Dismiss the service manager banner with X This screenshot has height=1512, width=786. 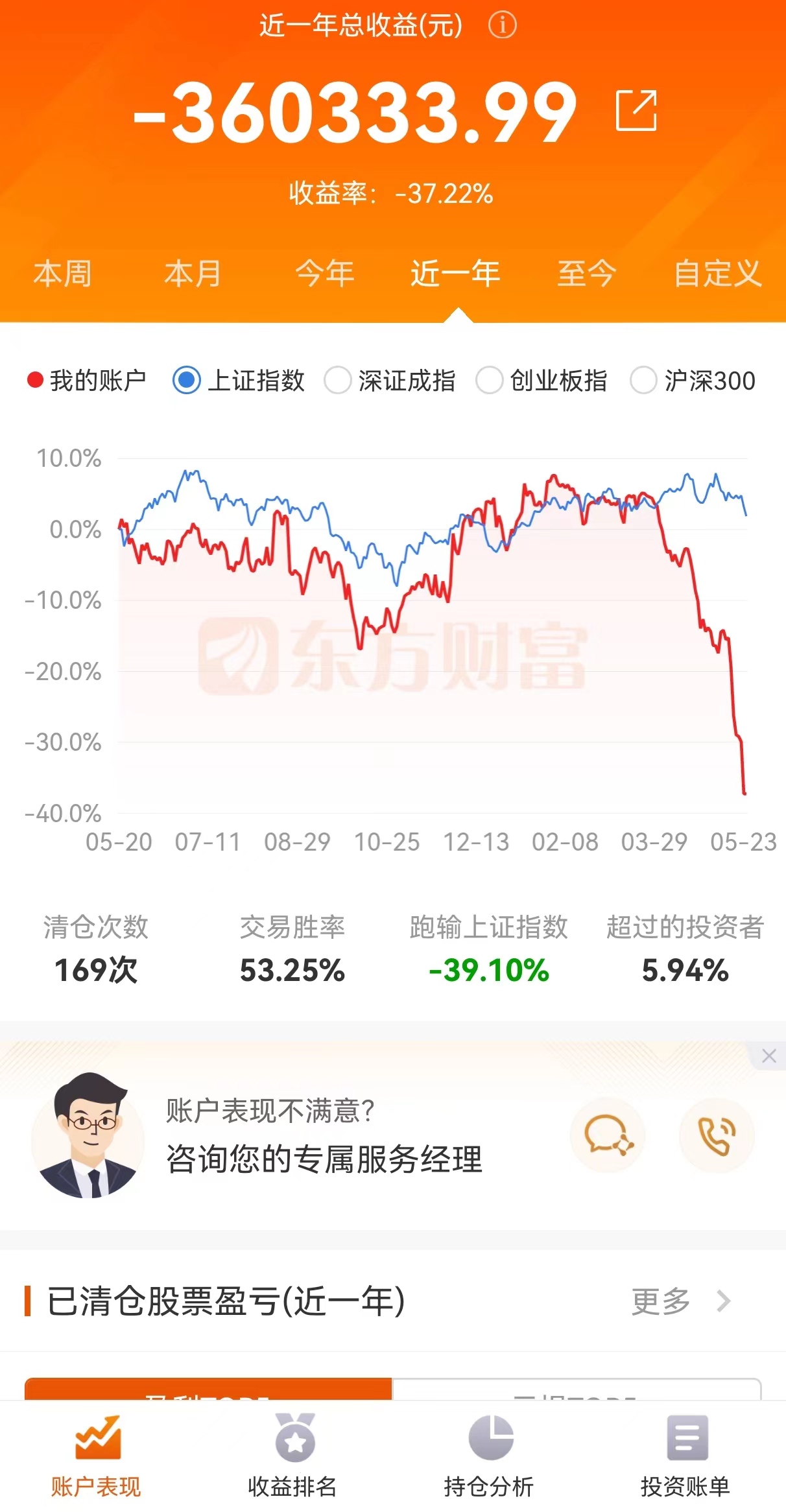[769, 1056]
